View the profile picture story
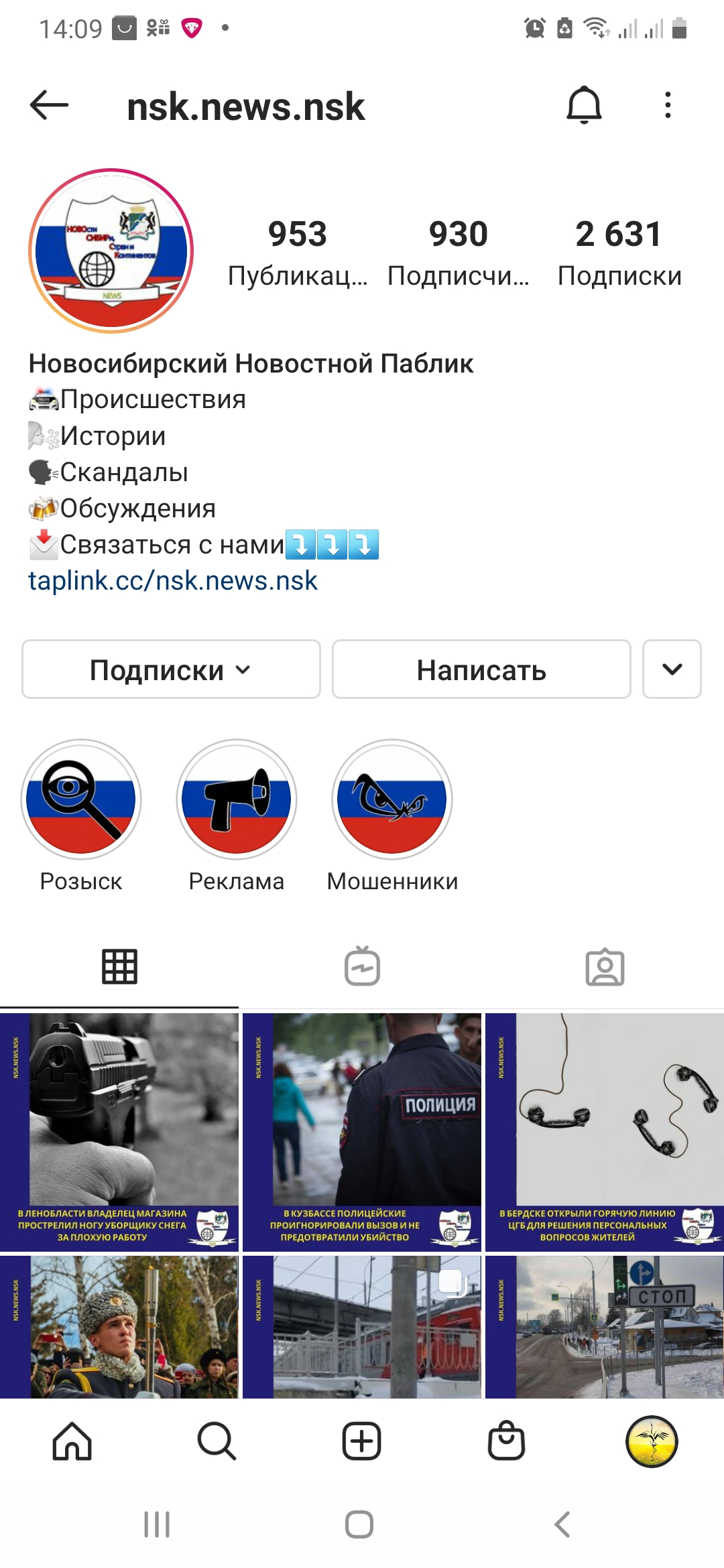Viewport: 724px width, 1568px height. (111, 251)
